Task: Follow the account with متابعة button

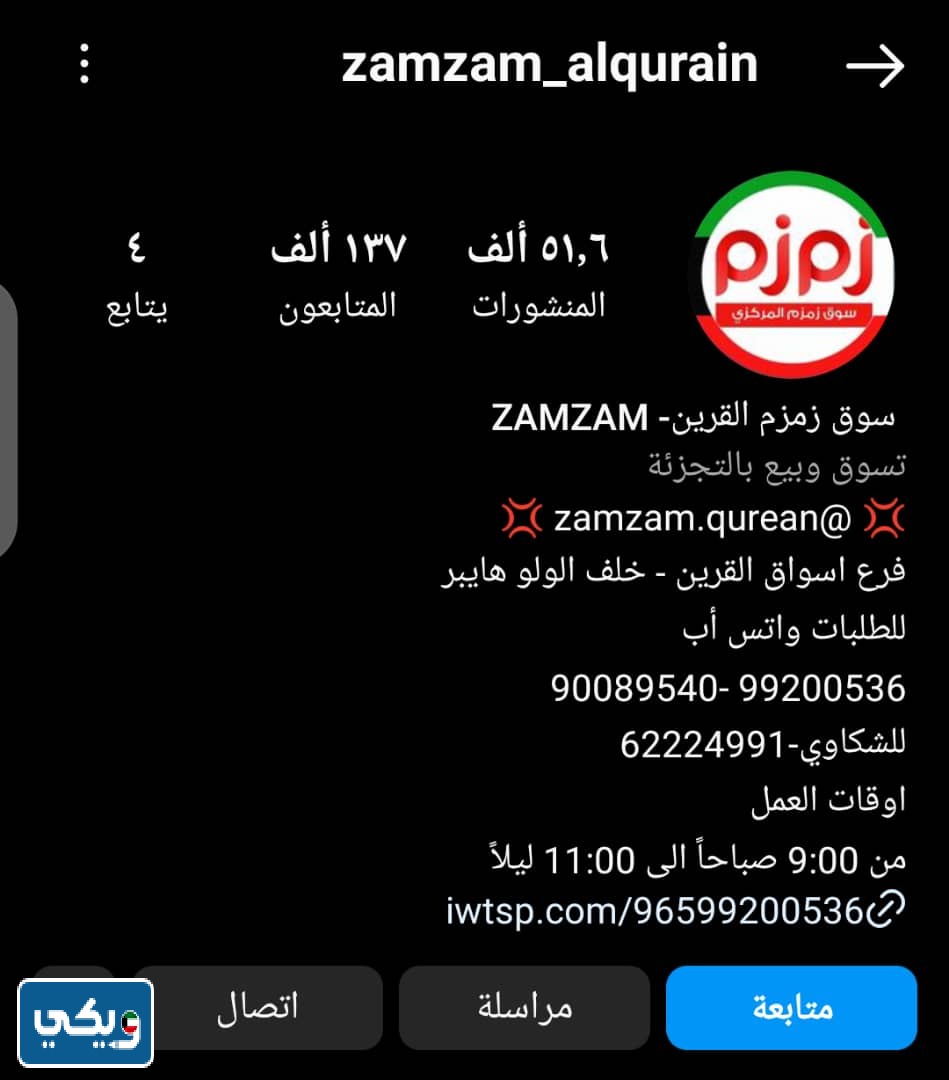Action: (791, 1007)
